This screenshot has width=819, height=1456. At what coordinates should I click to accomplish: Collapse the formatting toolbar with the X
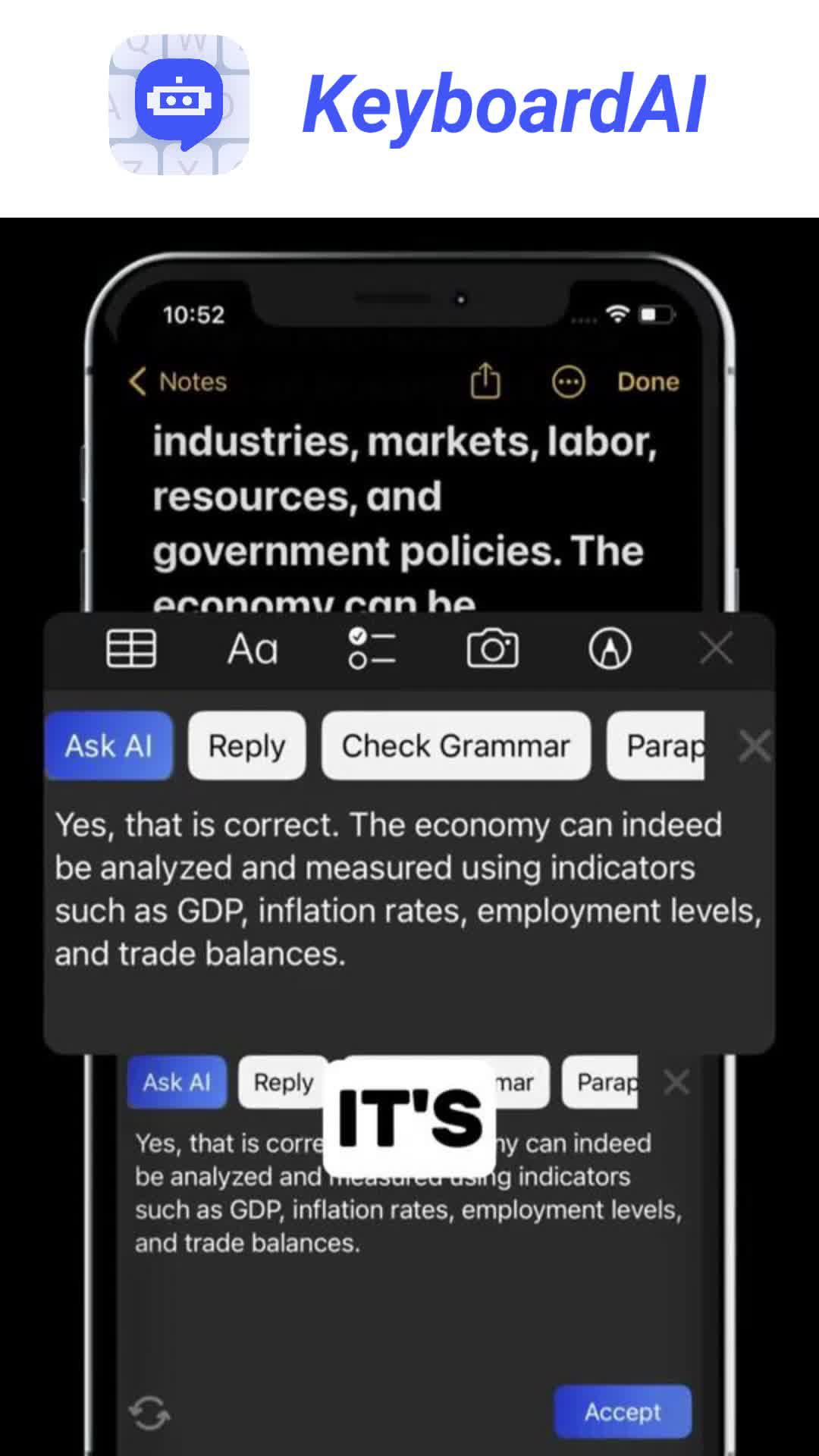point(715,650)
